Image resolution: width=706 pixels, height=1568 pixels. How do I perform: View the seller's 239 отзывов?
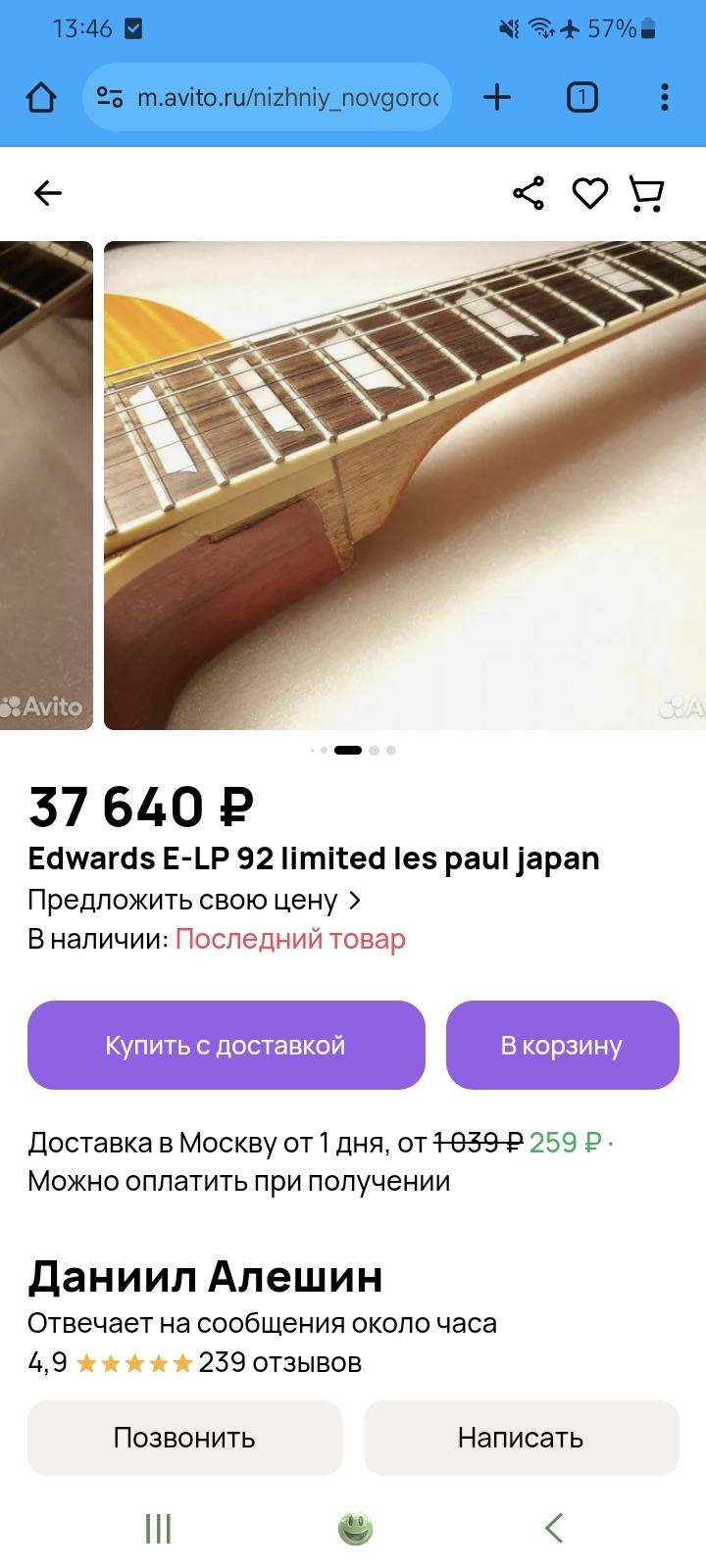click(280, 1362)
